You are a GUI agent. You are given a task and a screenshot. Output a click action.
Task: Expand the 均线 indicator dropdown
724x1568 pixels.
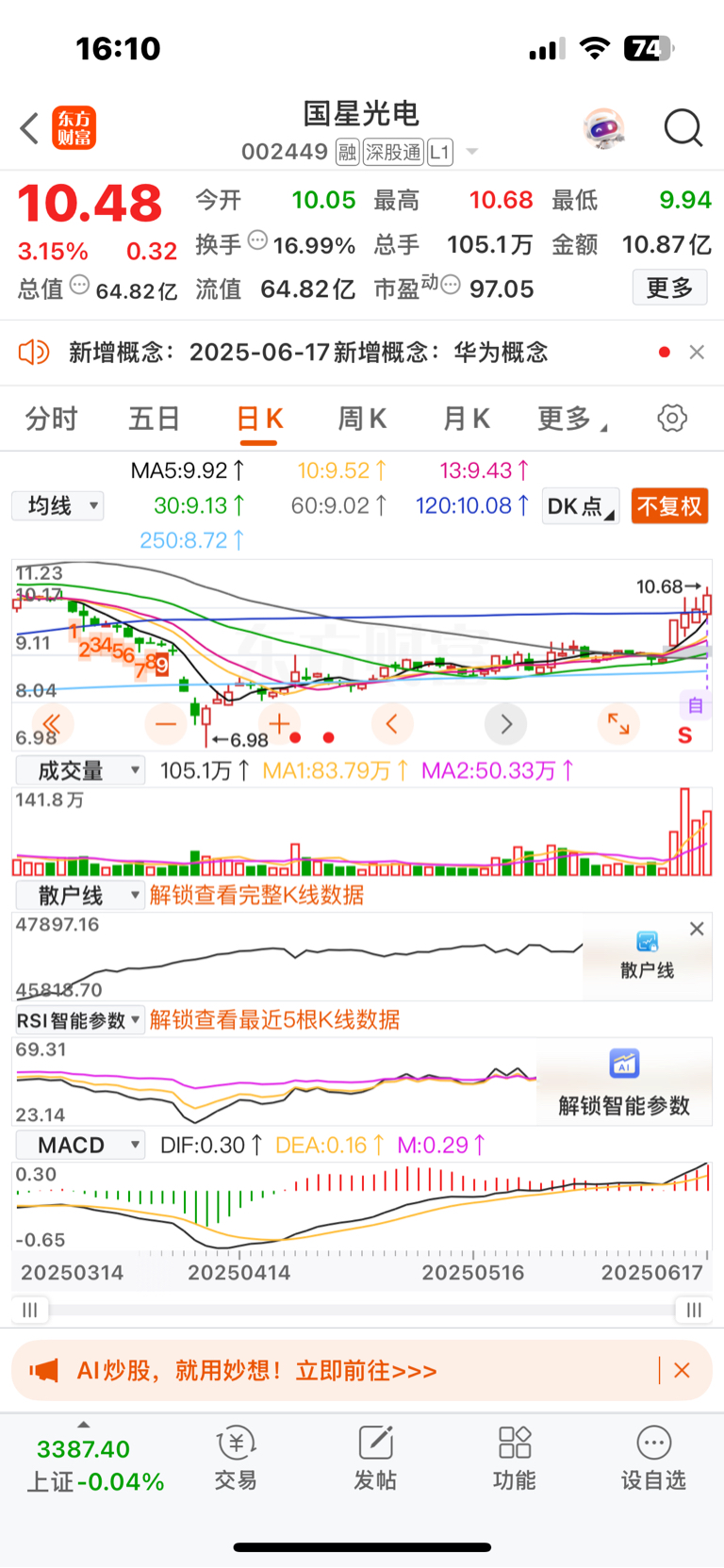pos(58,506)
